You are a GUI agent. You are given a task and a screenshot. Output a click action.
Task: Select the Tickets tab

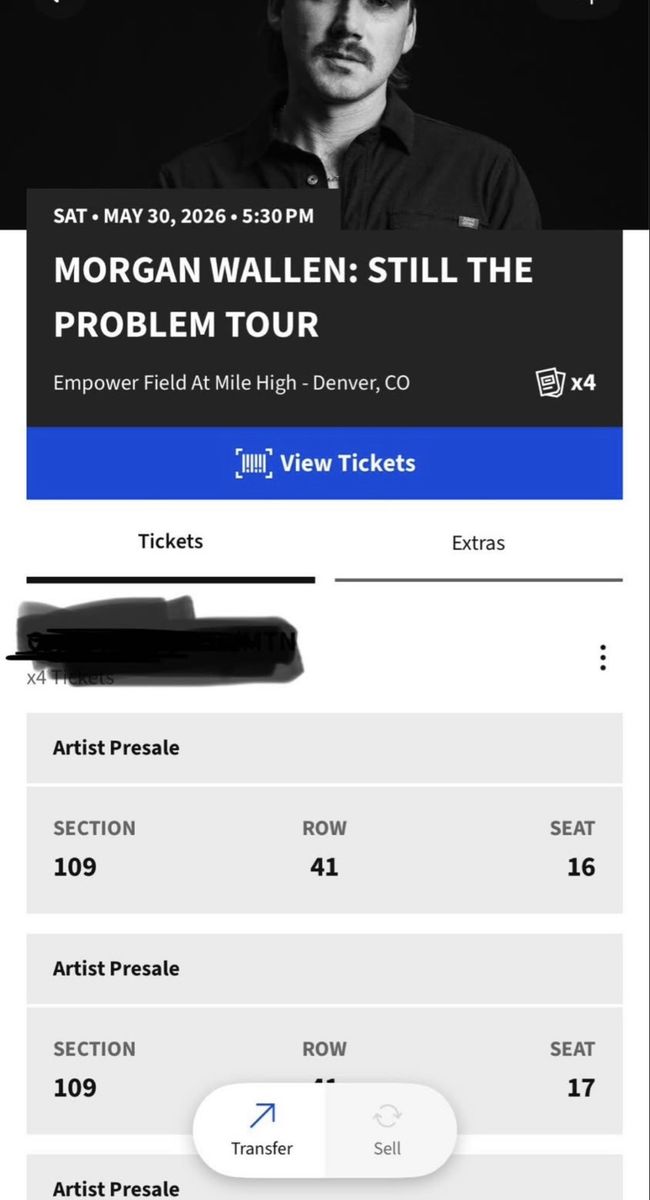click(x=170, y=541)
